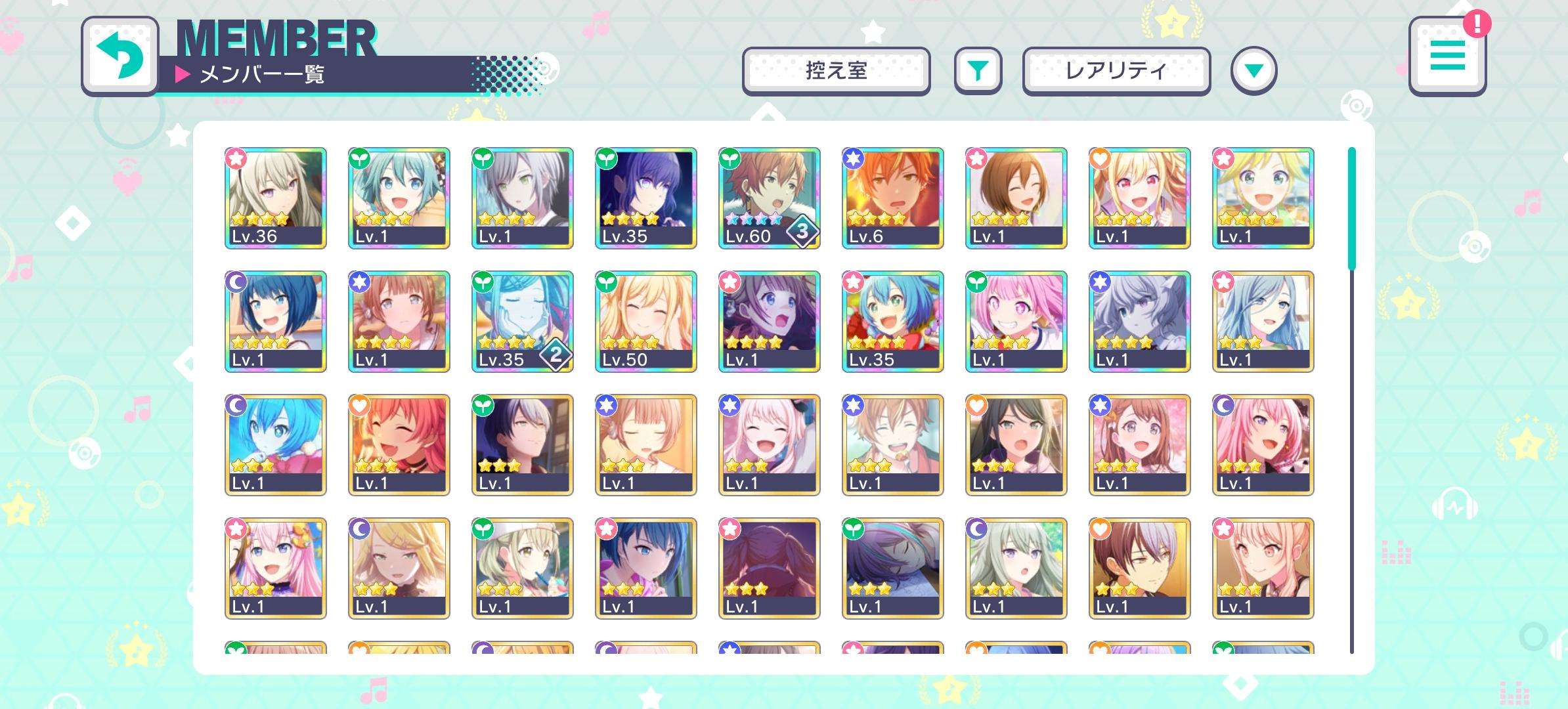Change the レアリティ sort criterion
Viewport: 1568px width, 709px height.
[x=1116, y=70]
